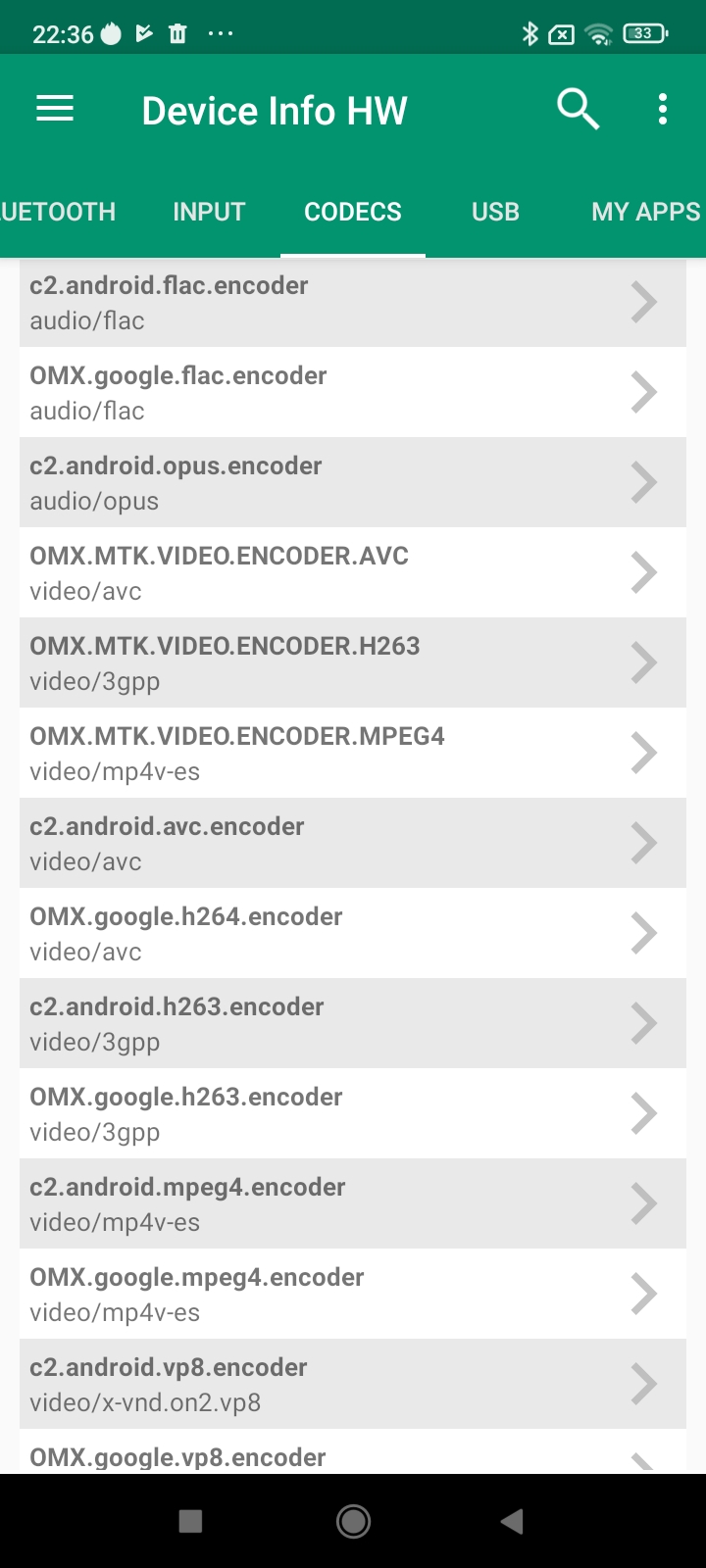Viewport: 706px width, 1568px height.
Task: Open the search icon in the app bar
Action: tap(578, 109)
